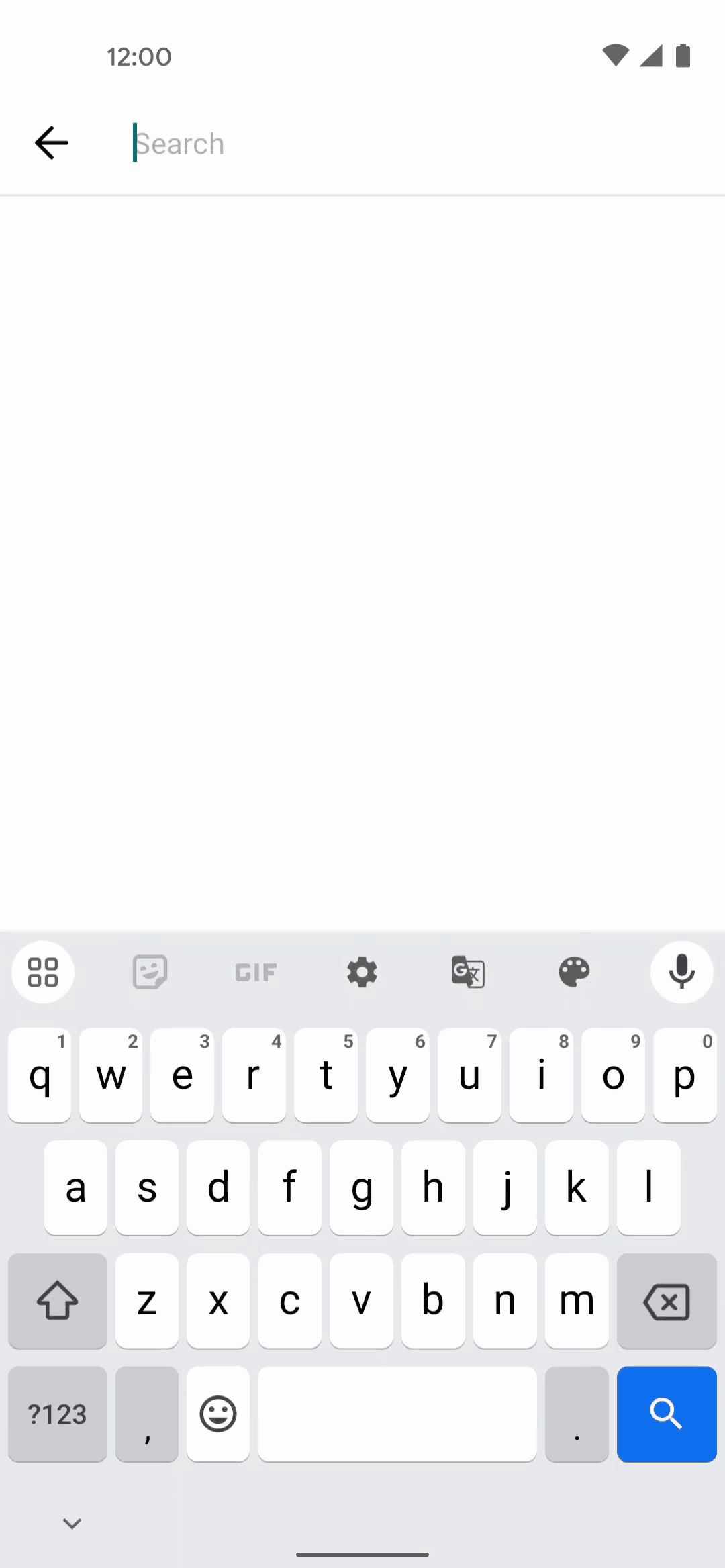
Task: Start voice input with the microphone
Action: pyautogui.click(x=681, y=972)
